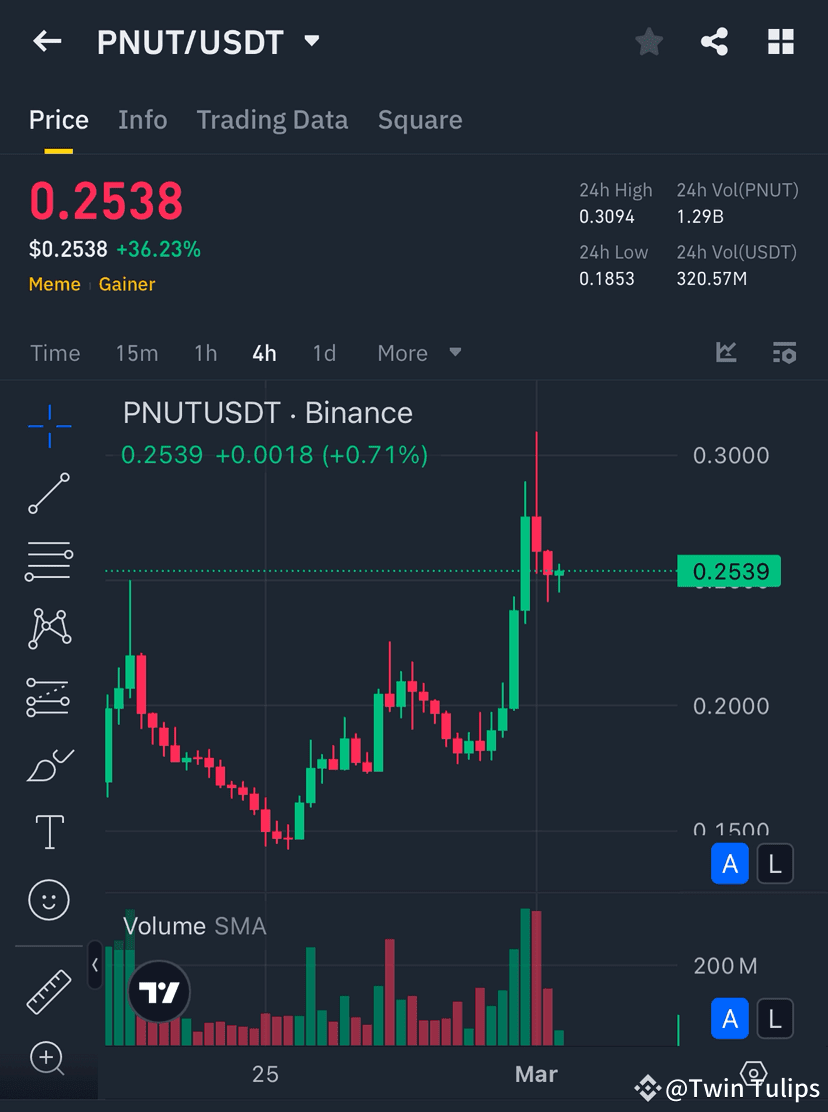The image size is (828, 1112).
Task: Switch to the Trading Data tab
Action: (272, 119)
